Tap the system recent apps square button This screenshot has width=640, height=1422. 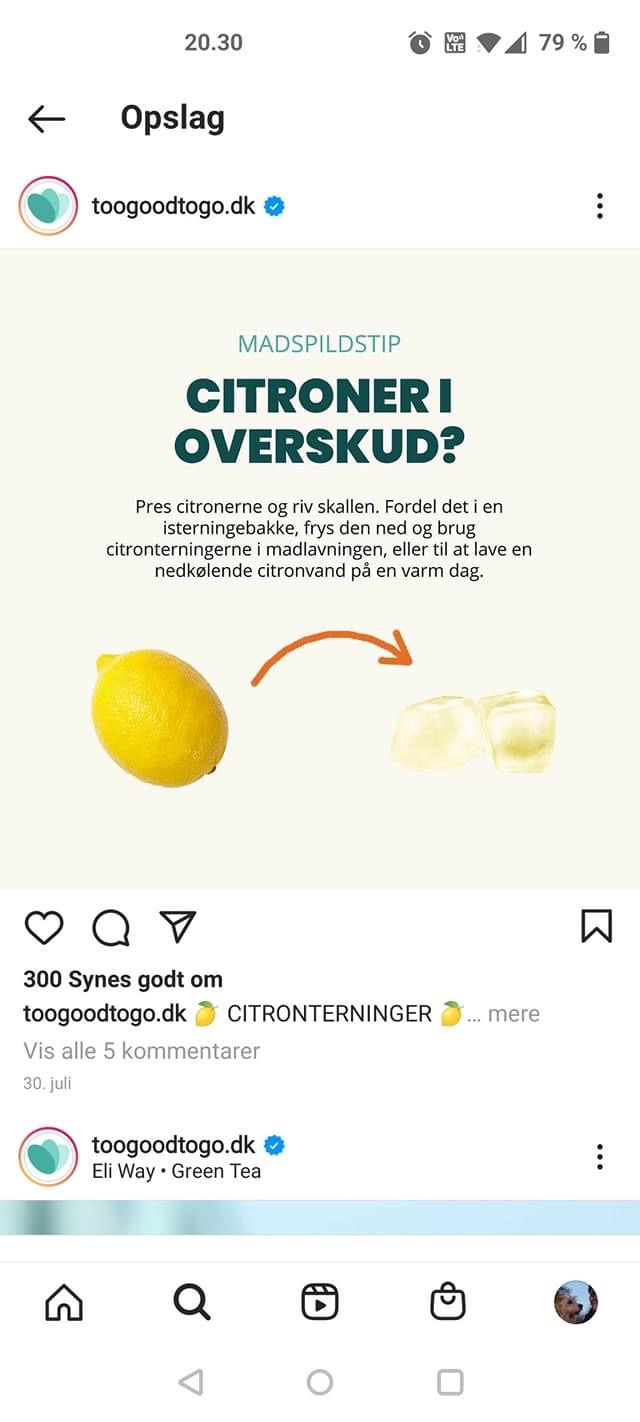[450, 1382]
